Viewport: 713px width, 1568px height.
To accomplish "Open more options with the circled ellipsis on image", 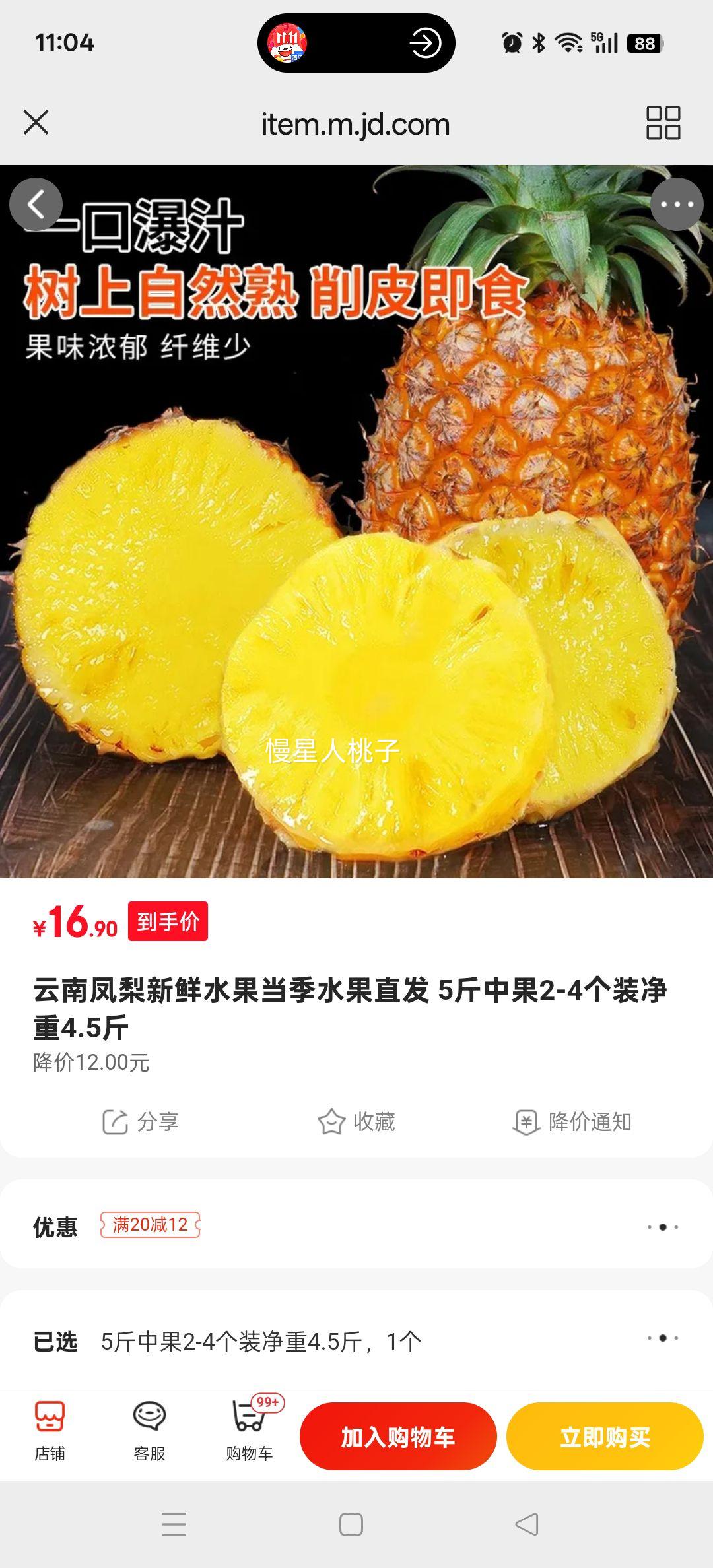I will click(x=675, y=205).
